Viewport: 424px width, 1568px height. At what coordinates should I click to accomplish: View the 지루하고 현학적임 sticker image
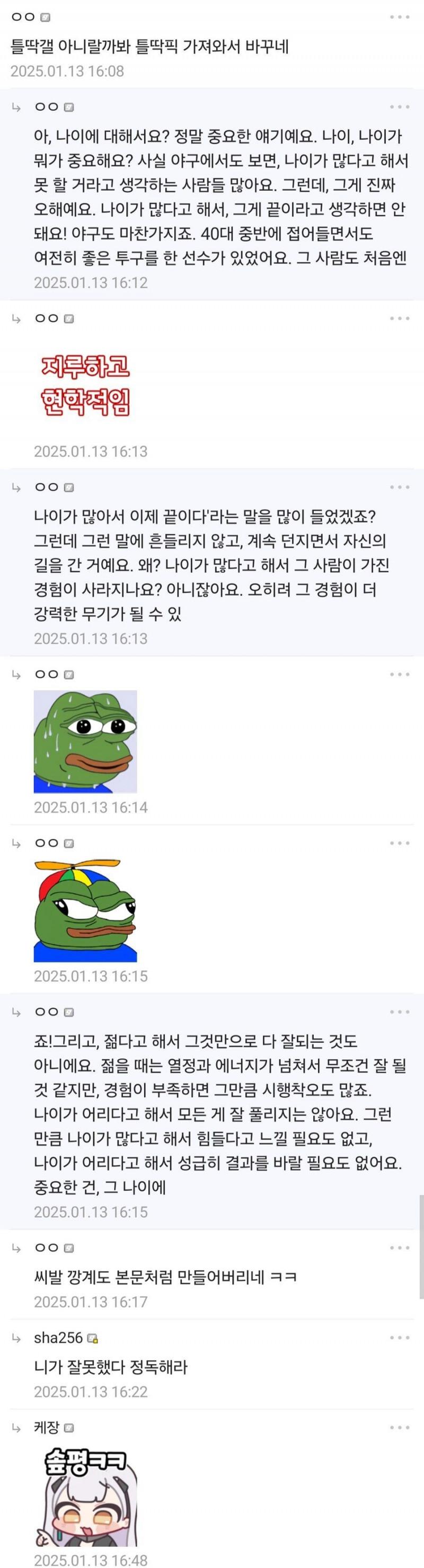(85, 385)
